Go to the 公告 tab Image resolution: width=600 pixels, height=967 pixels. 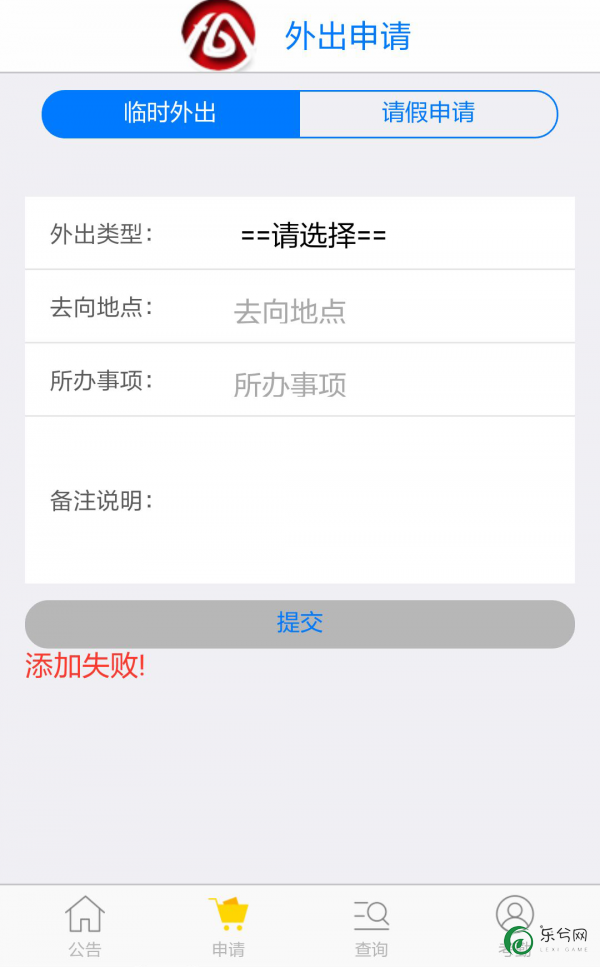pyautogui.click(x=84, y=926)
